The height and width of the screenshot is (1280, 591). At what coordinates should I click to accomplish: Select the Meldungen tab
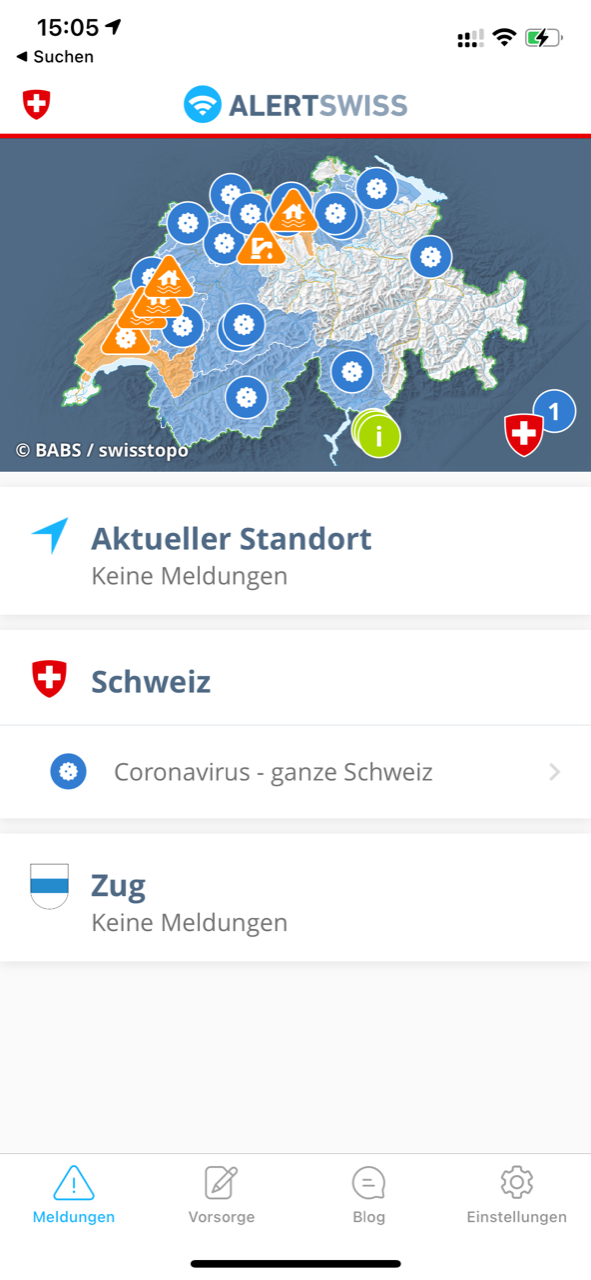click(74, 1195)
